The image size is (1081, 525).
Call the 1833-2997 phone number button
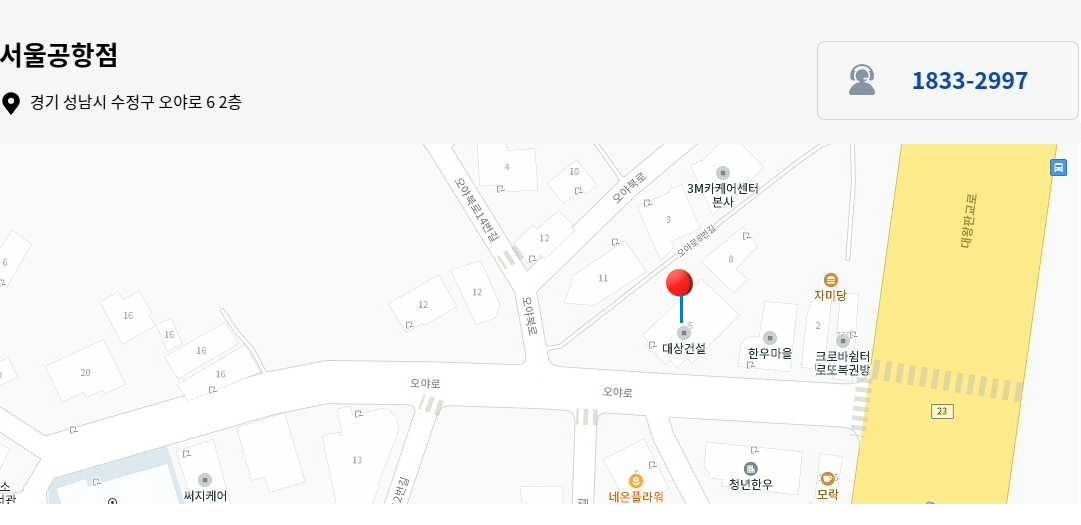[x=947, y=81]
